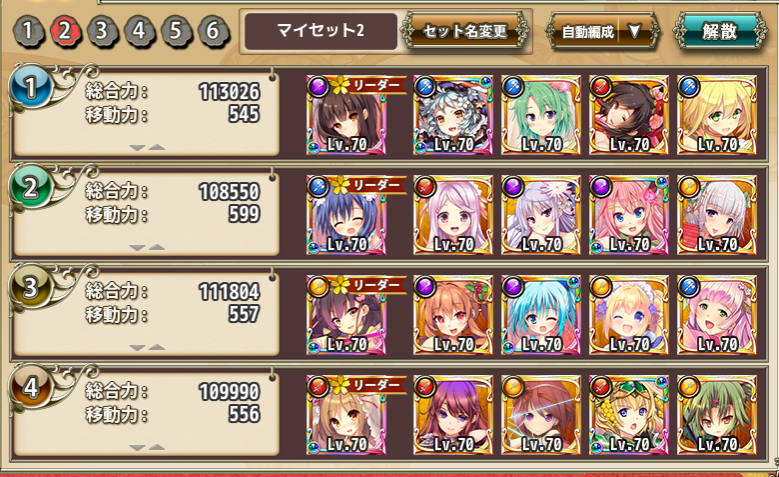
Task: Switch to set tab 3
Action: point(101,31)
